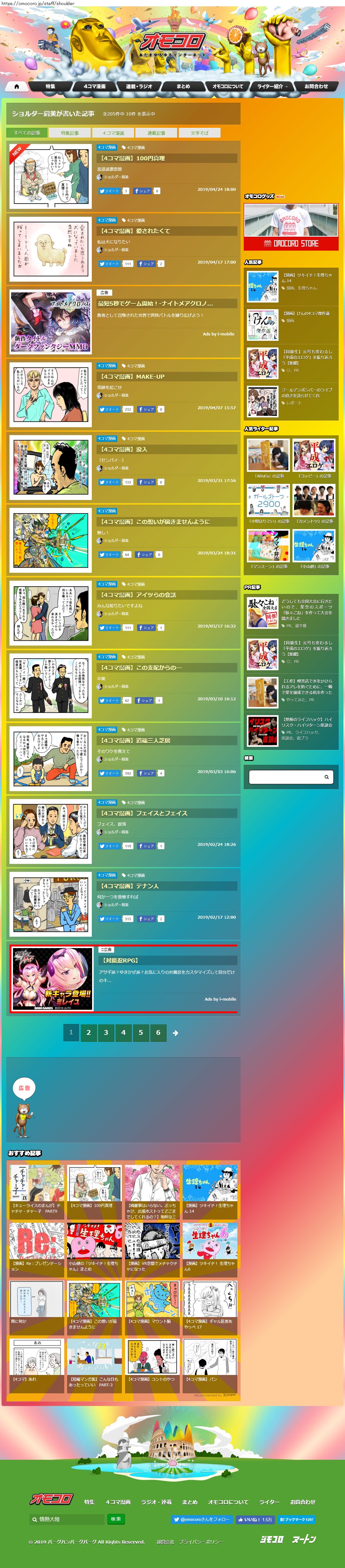This screenshot has height=1568, width=345.
Task: Submit the sidebar search with the magnifier icon
Action: 327,777
